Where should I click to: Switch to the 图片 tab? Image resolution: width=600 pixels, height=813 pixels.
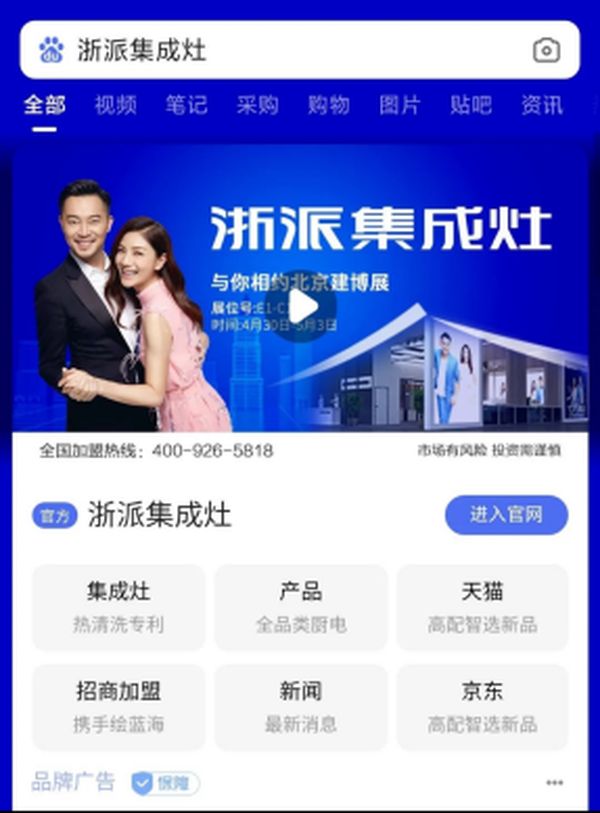(400, 105)
